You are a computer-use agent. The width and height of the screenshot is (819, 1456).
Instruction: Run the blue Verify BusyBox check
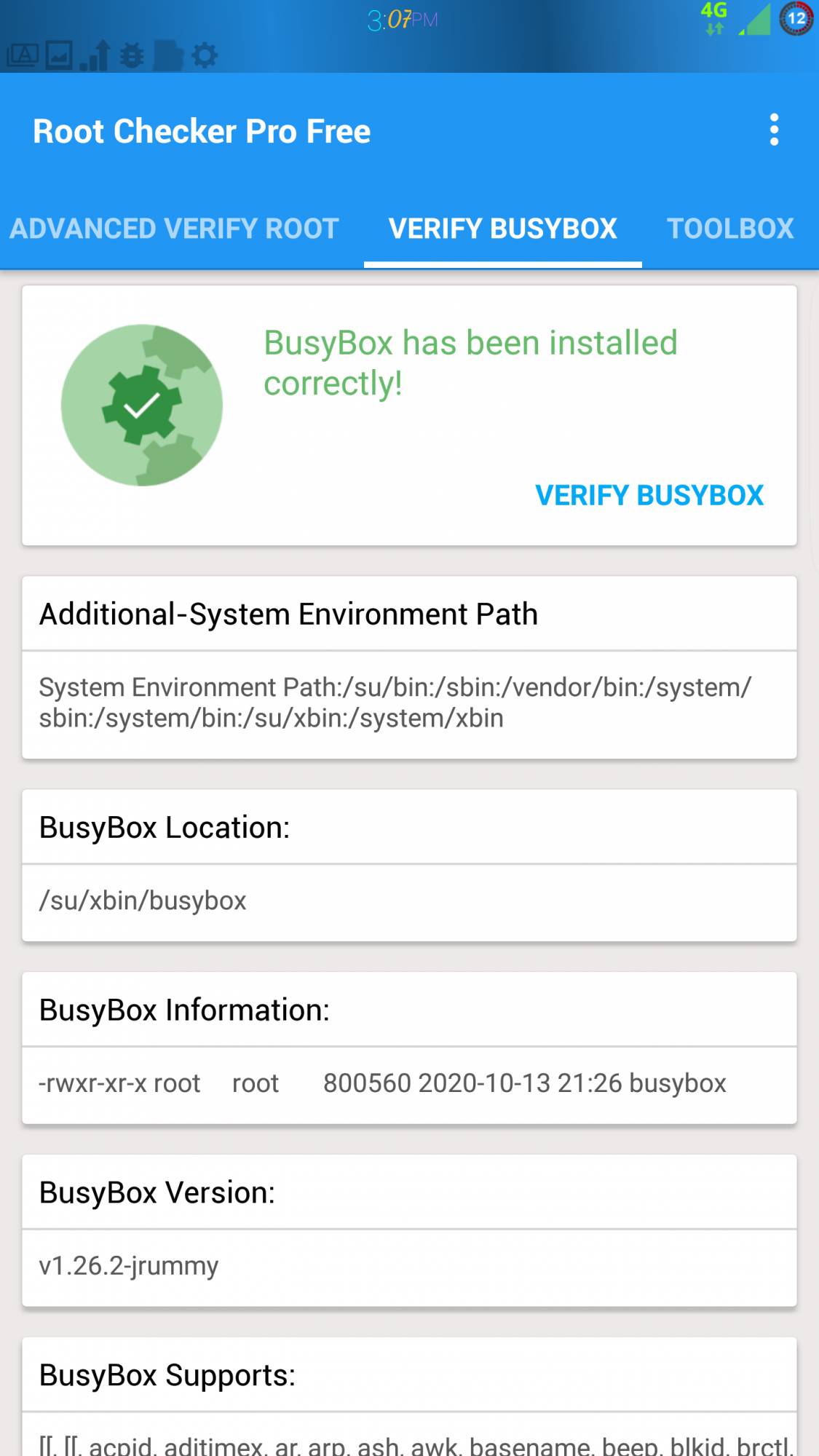click(x=649, y=495)
